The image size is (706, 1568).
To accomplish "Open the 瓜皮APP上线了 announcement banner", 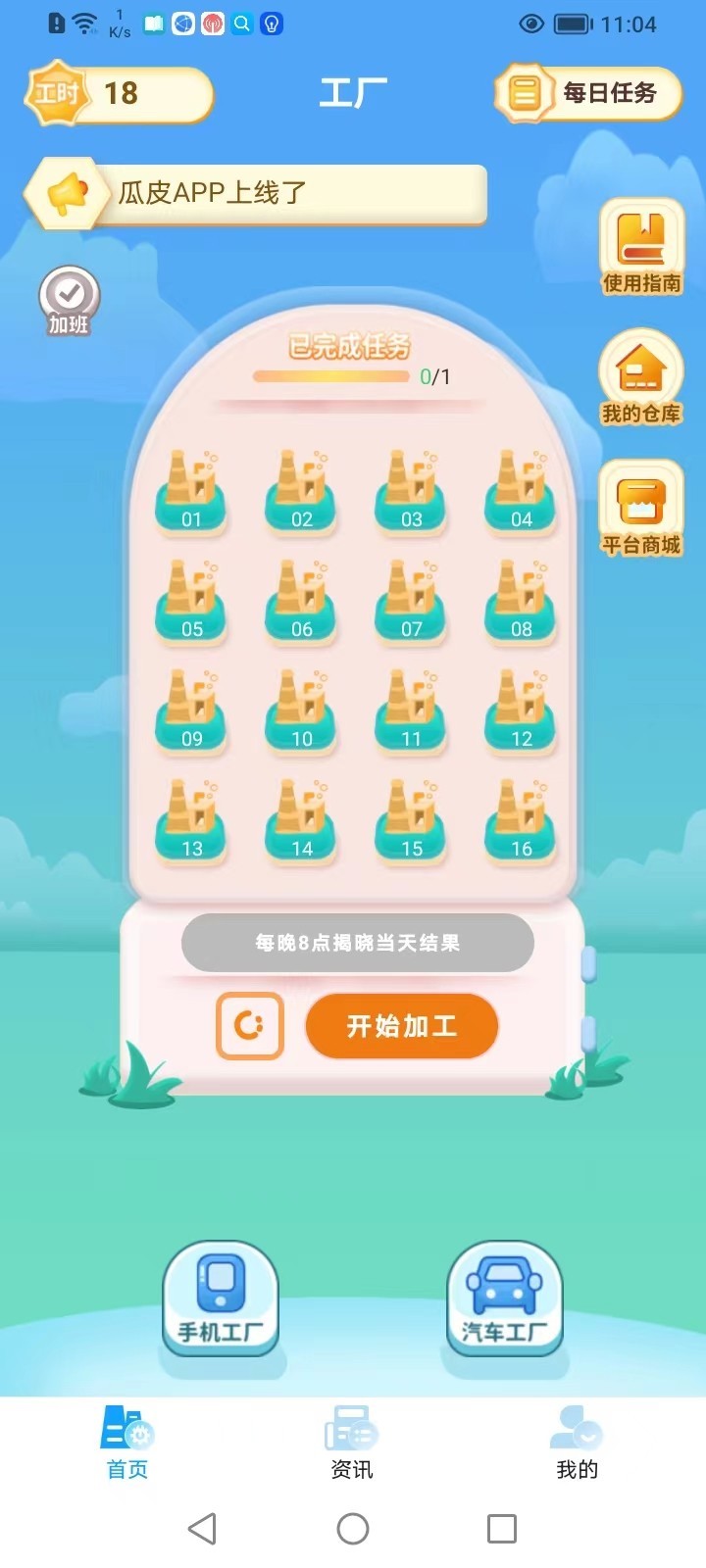I will 255,193.
